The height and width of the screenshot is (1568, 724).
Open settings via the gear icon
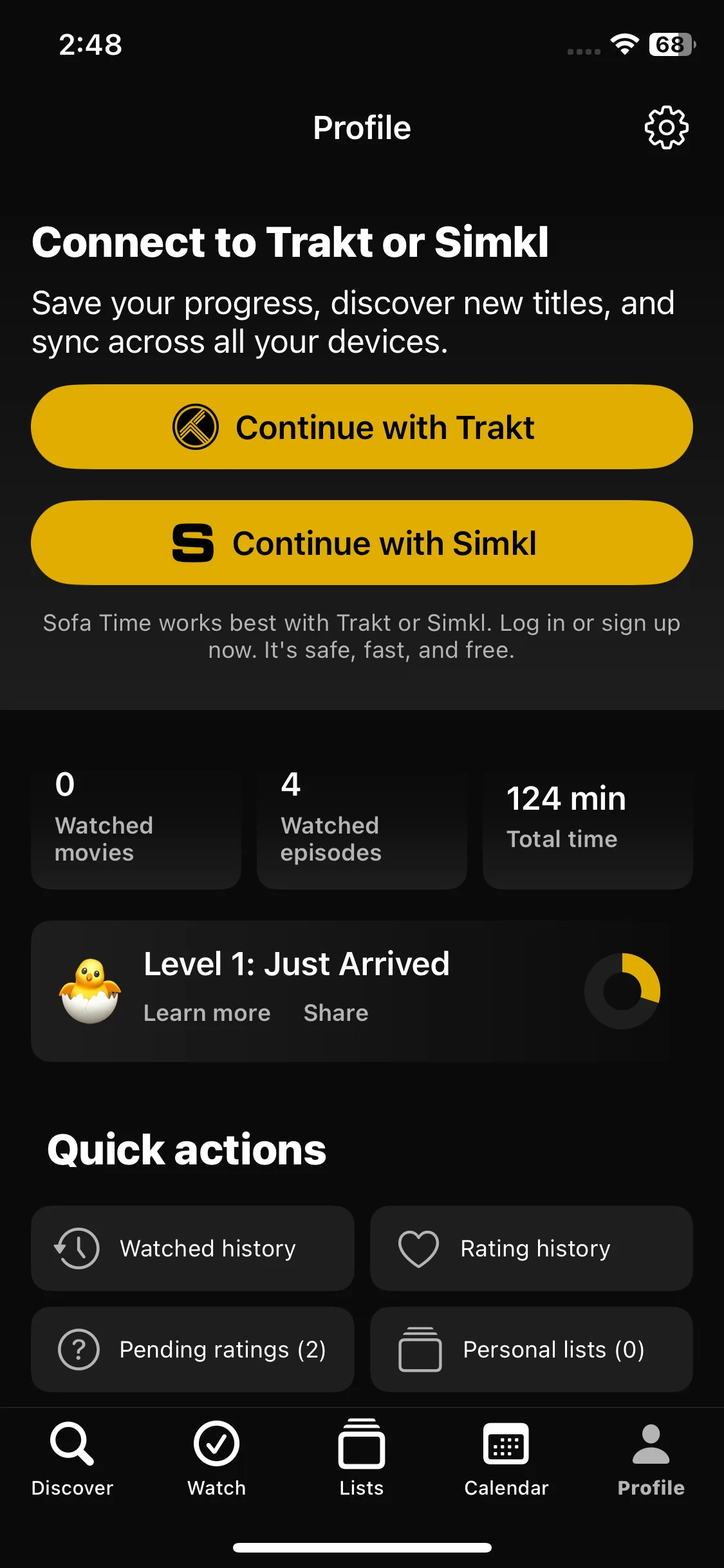666,127
